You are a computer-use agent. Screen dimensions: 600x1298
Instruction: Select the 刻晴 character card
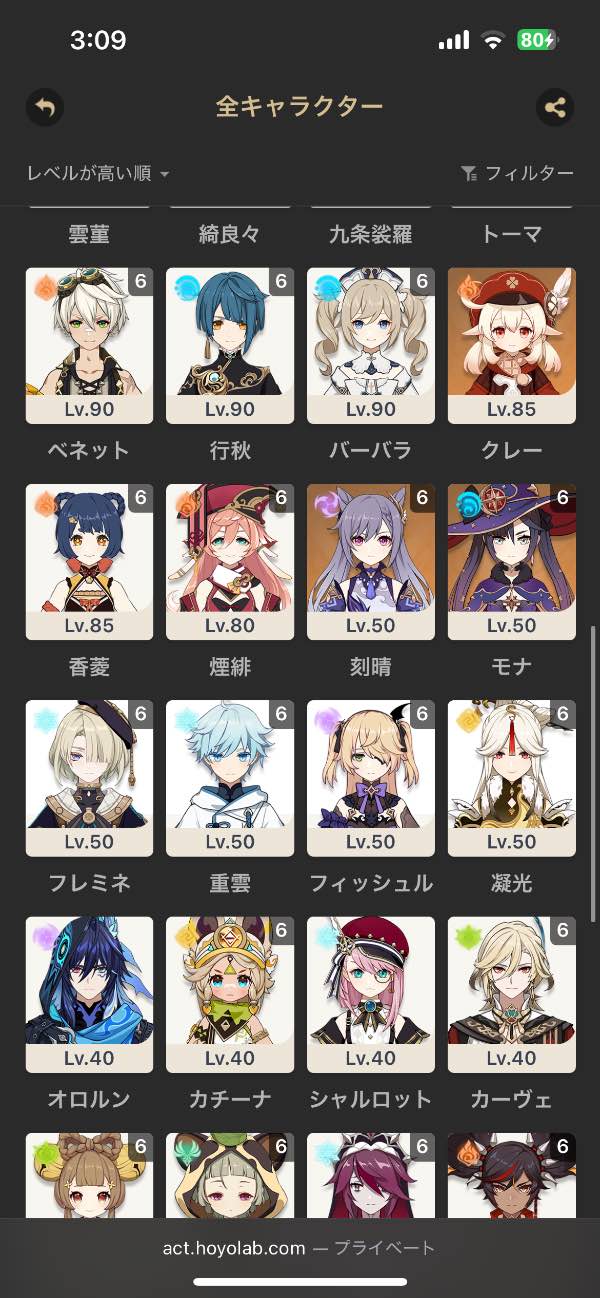371,562
